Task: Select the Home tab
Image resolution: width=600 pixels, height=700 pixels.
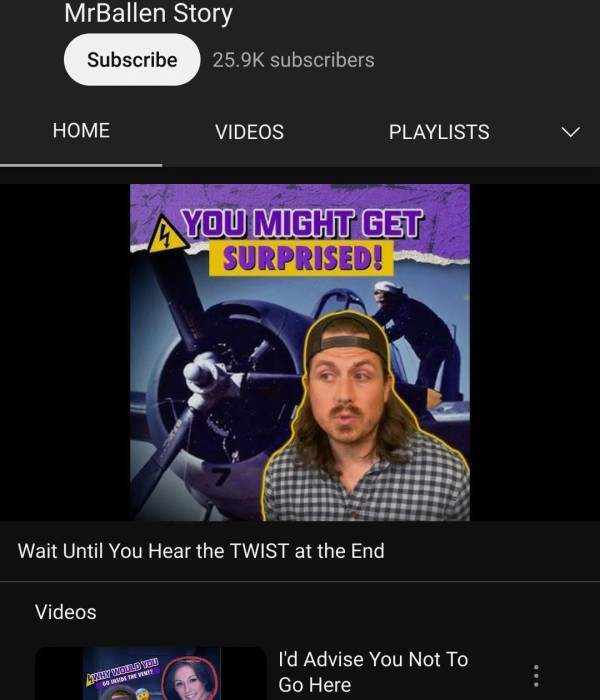Action: (x=81, y=131)
